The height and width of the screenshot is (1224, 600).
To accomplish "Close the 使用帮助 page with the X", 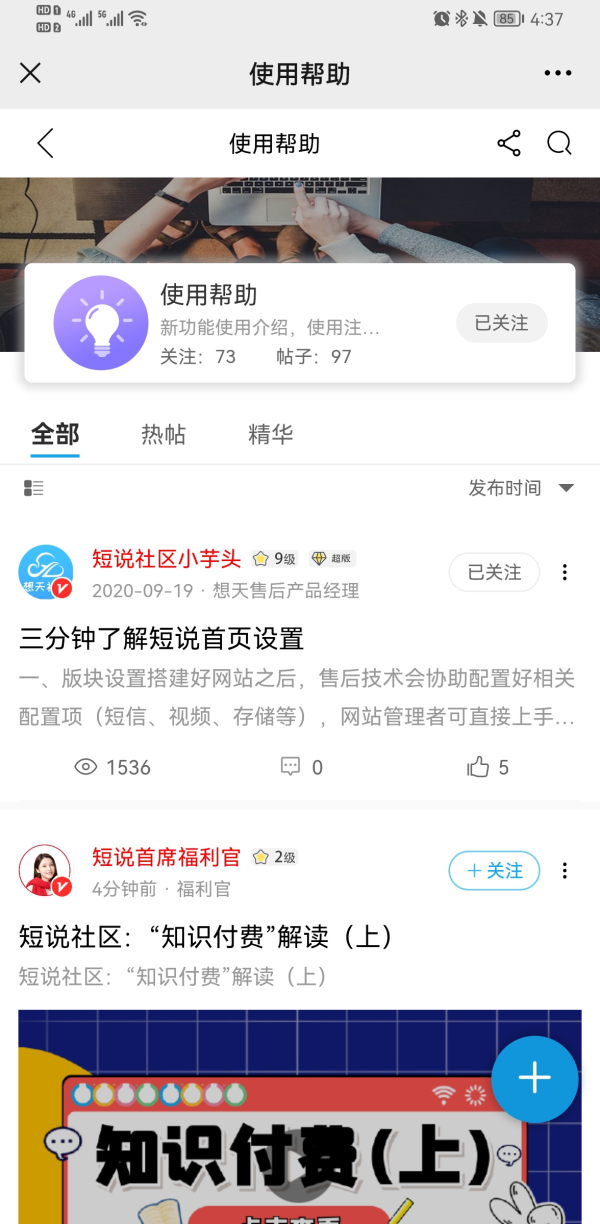I will [31, 73].
